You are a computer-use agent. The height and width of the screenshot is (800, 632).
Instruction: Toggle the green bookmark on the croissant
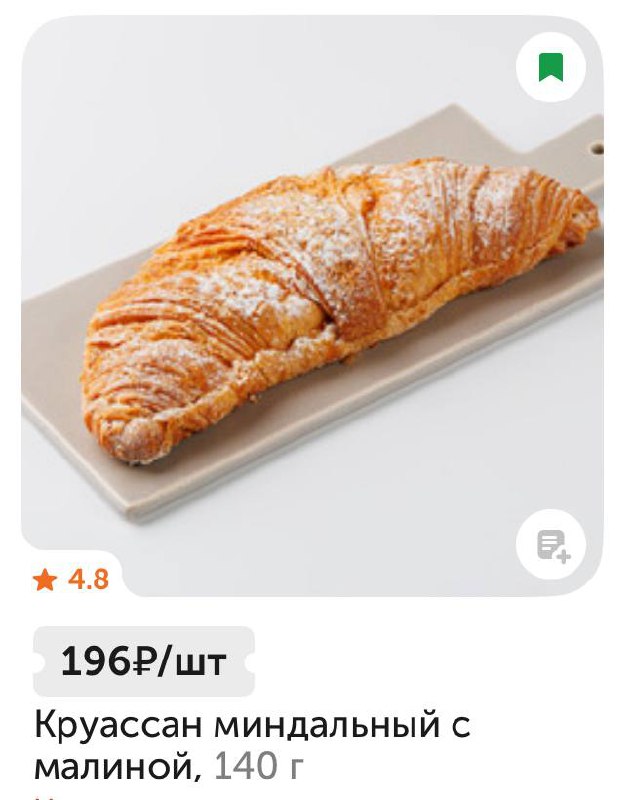click(x=551, y=67)
